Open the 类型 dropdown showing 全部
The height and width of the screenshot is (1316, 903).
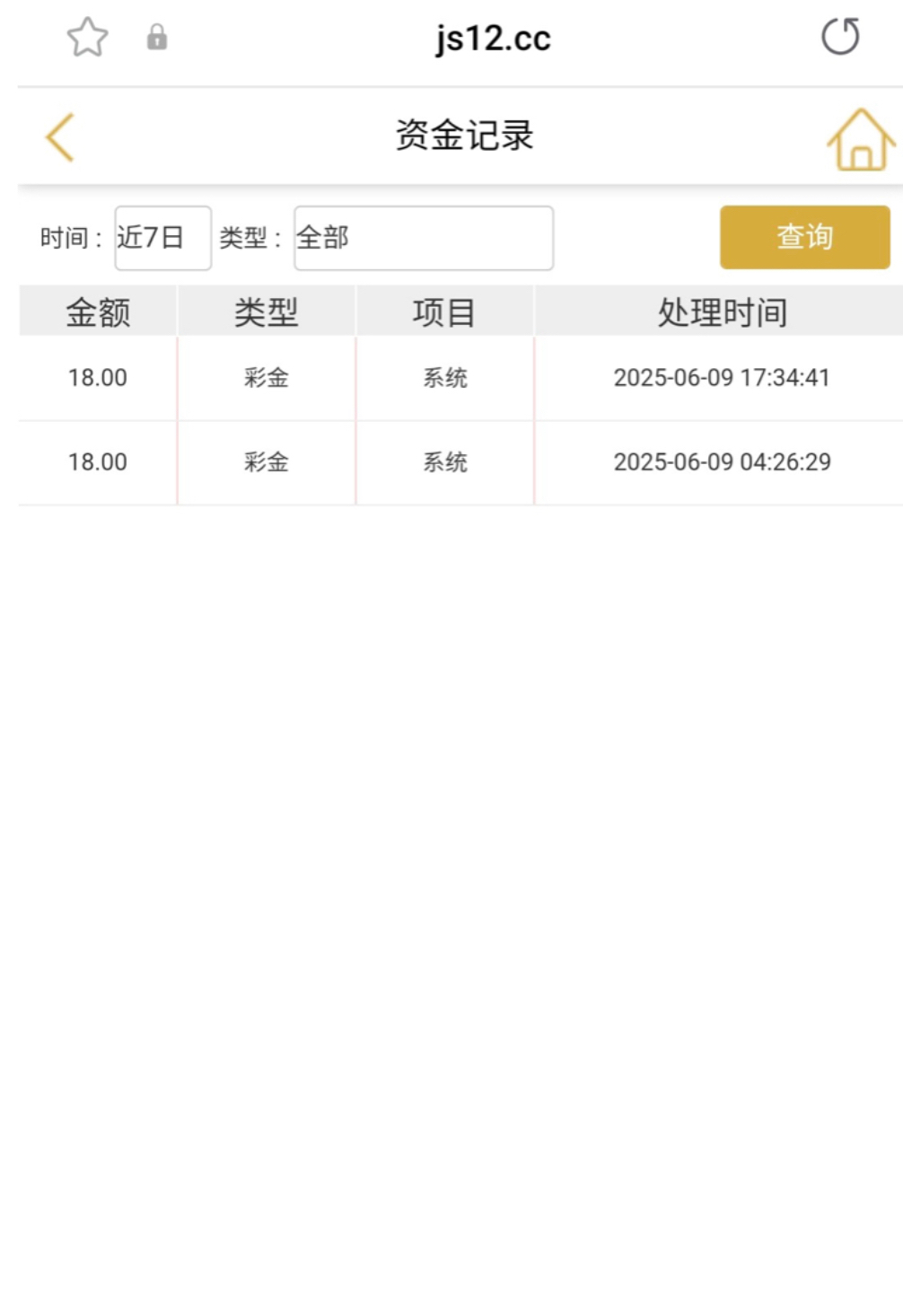coord(423,238)
